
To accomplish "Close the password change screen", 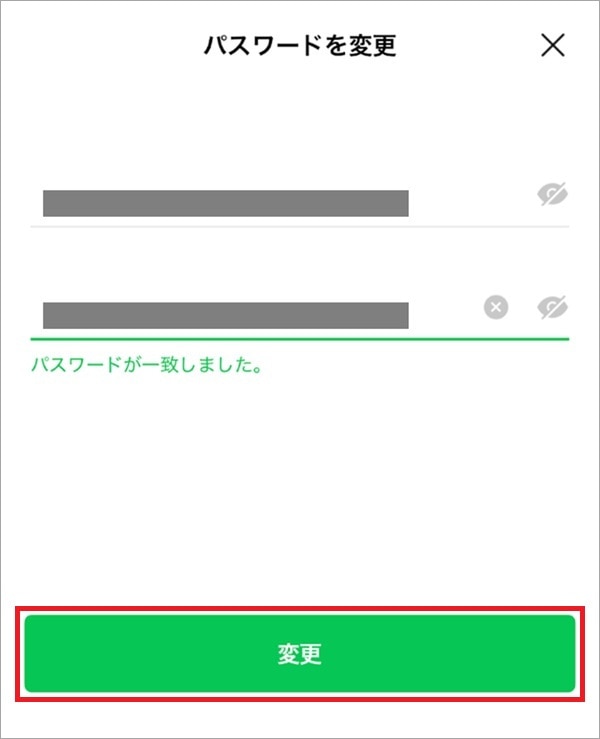I will tap(552, 46).
